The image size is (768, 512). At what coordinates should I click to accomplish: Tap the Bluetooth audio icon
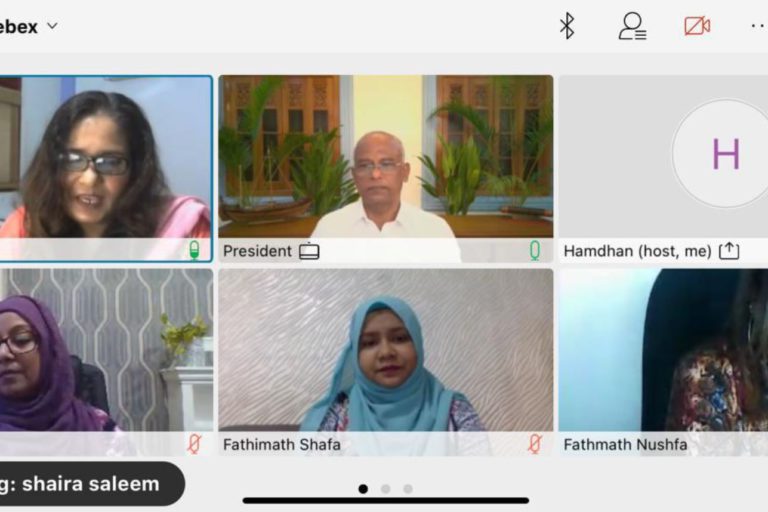(x=567, y=26)
